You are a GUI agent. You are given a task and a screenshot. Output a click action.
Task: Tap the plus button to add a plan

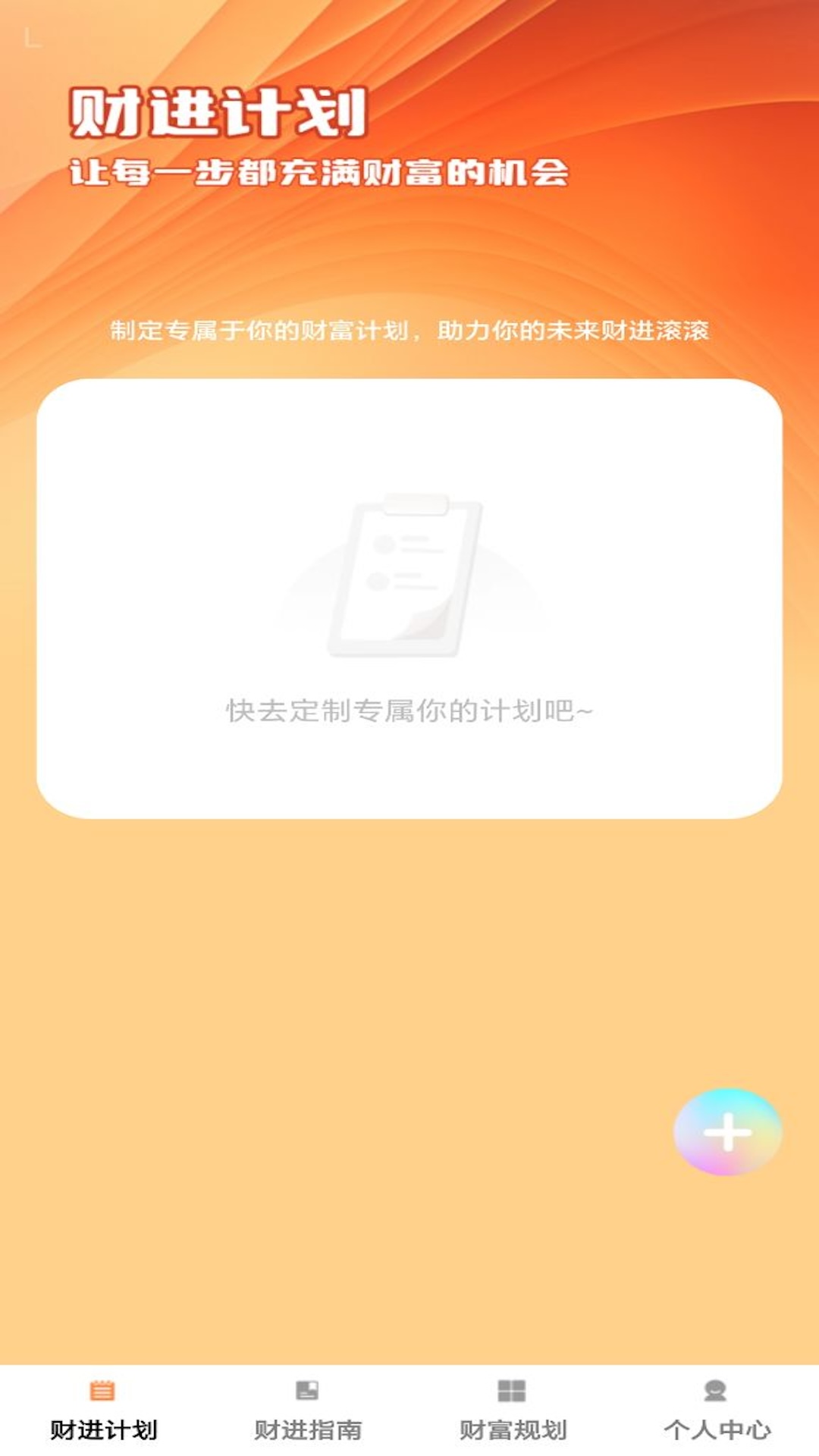tap(727, 1131)
